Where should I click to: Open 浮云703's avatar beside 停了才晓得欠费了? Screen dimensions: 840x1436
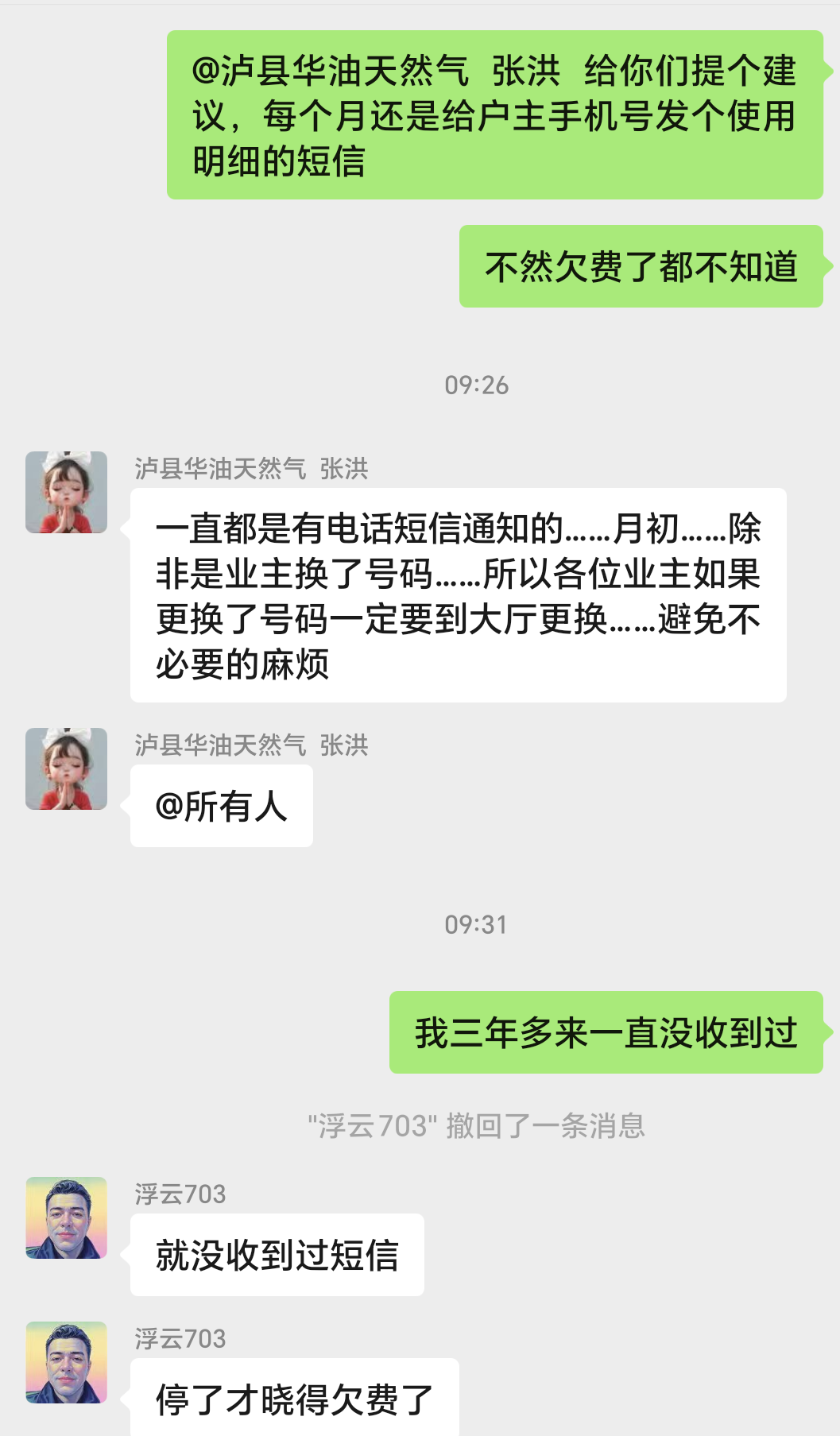(66, 1362)
